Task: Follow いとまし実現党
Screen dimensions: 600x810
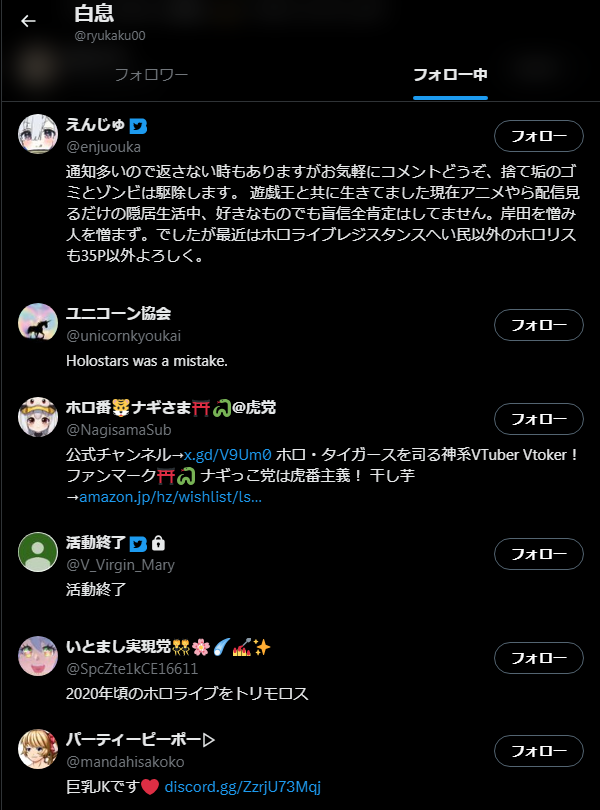Action: 538,657
